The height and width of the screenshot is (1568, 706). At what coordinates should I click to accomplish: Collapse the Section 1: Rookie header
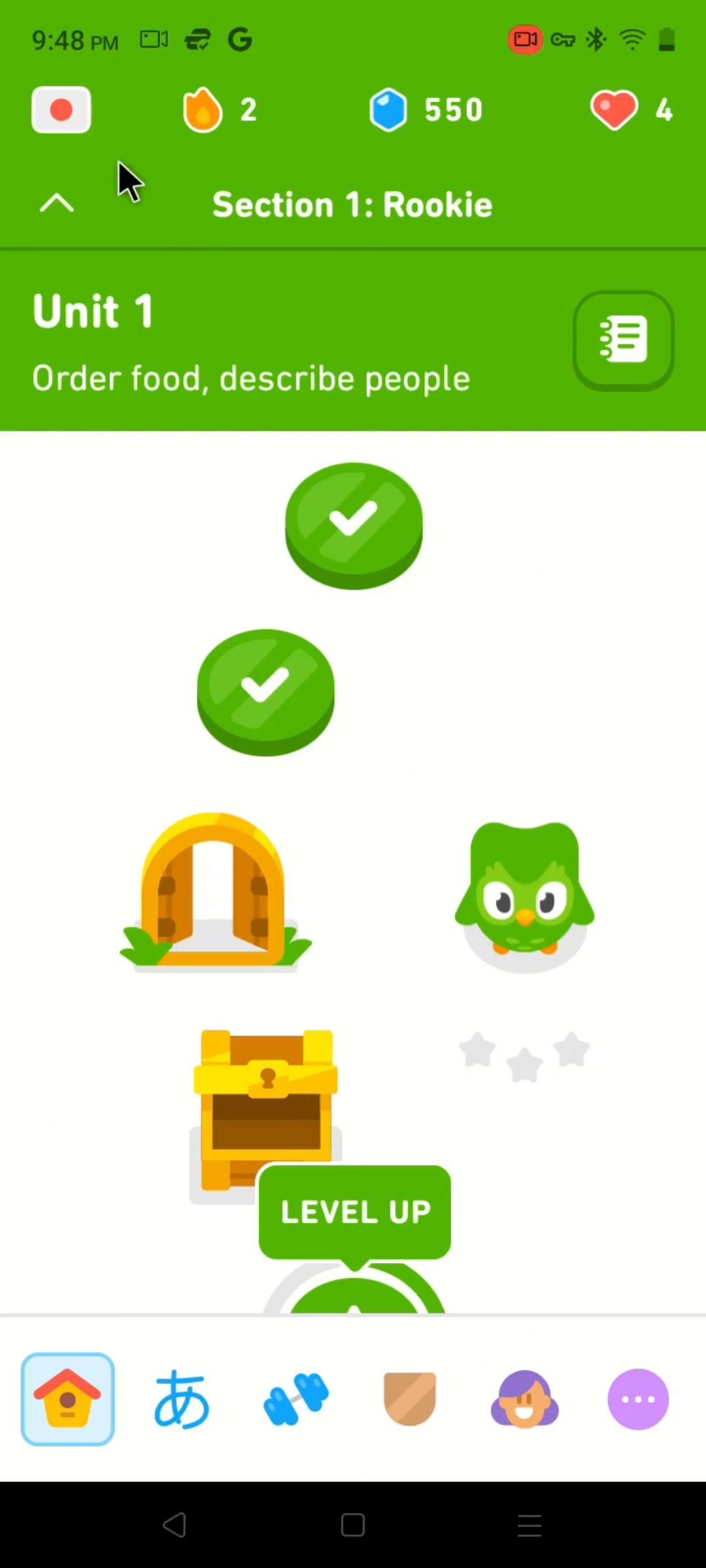tap(57, 204)
